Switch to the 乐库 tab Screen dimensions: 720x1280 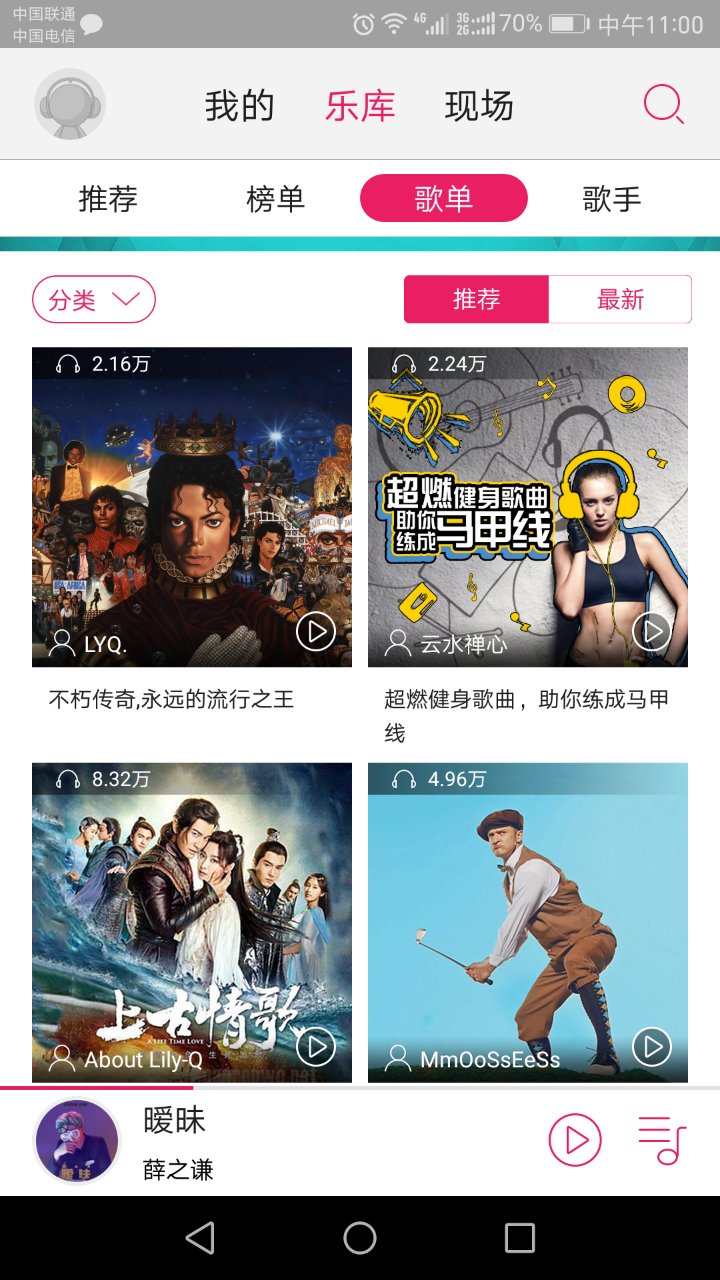click(x=361, y=104)
